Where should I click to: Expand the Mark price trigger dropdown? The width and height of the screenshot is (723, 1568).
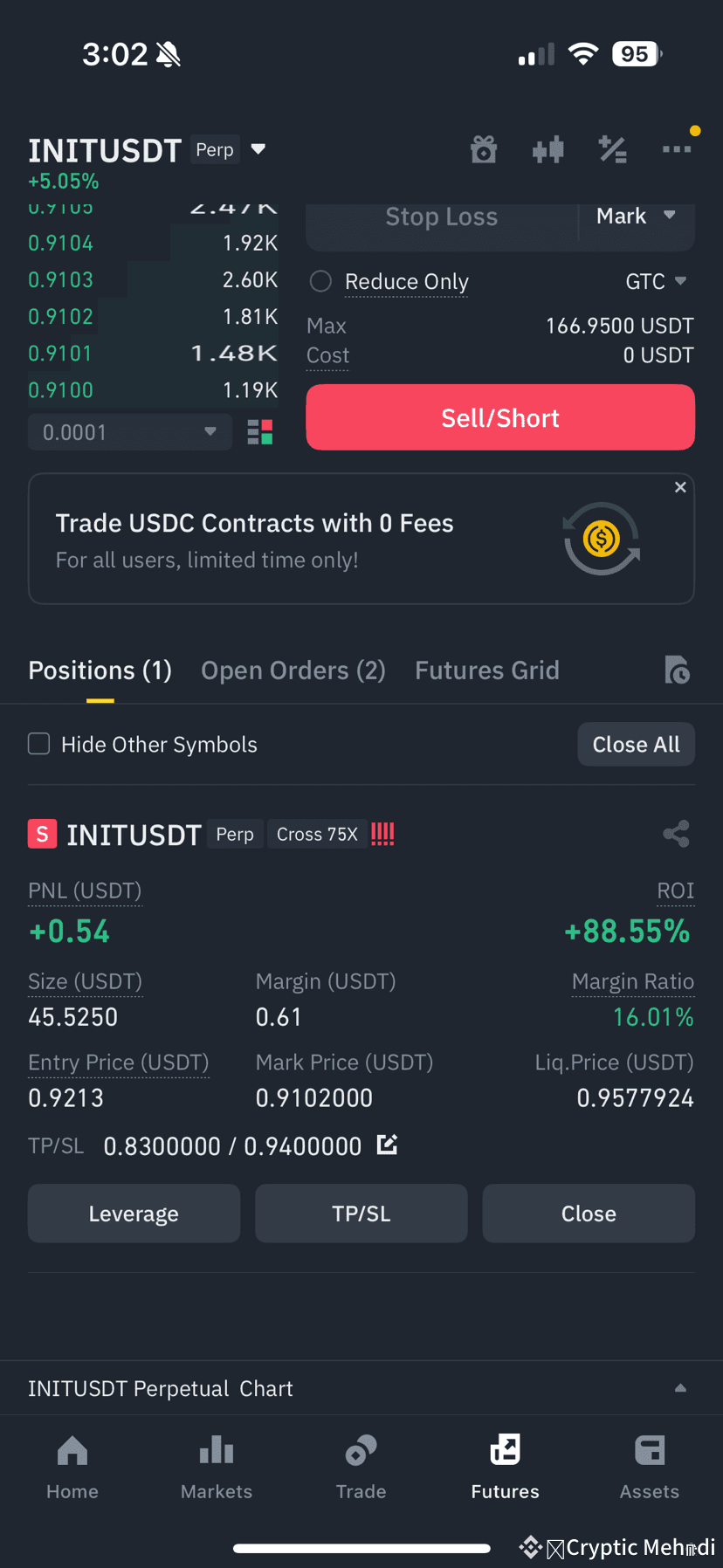pos(637,216)
